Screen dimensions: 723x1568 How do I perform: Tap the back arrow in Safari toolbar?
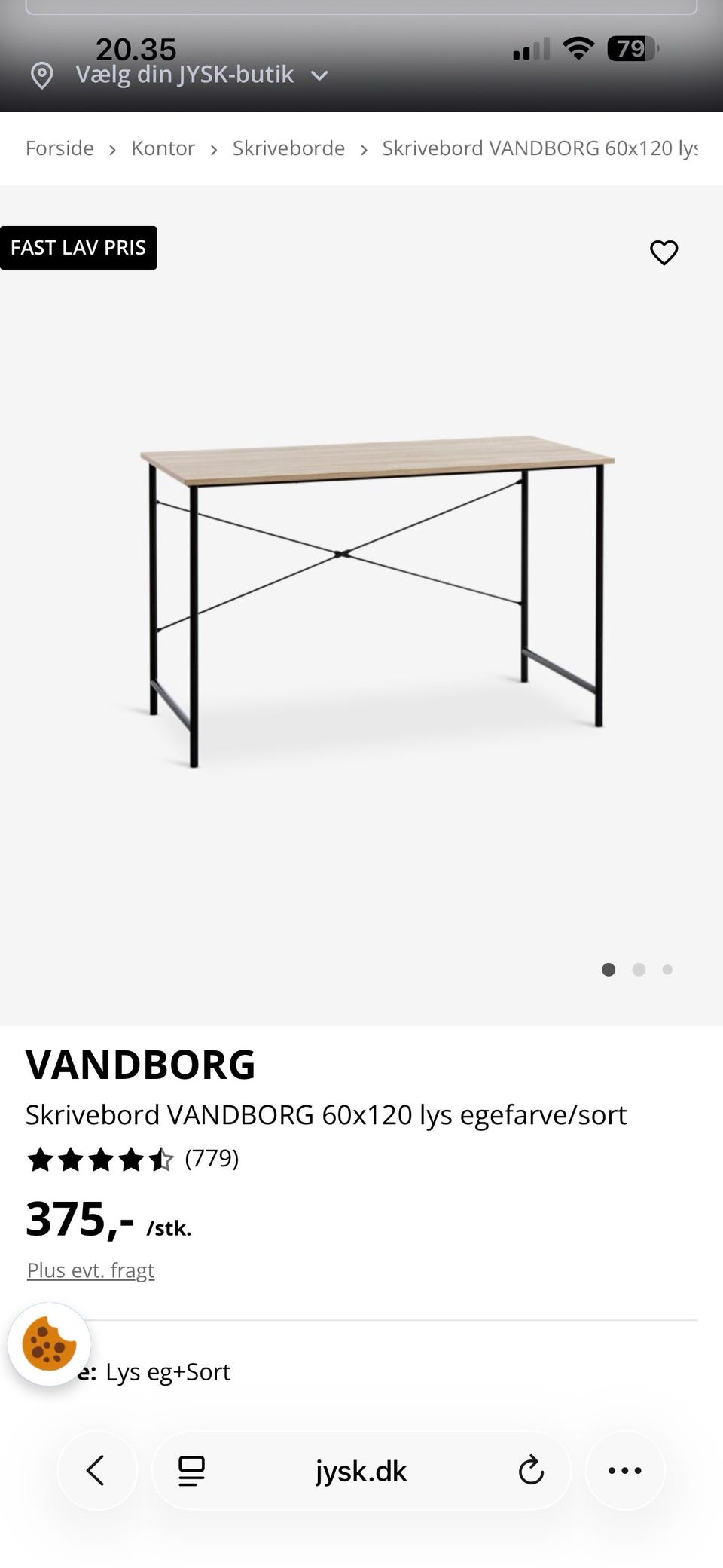[96, 1470]
